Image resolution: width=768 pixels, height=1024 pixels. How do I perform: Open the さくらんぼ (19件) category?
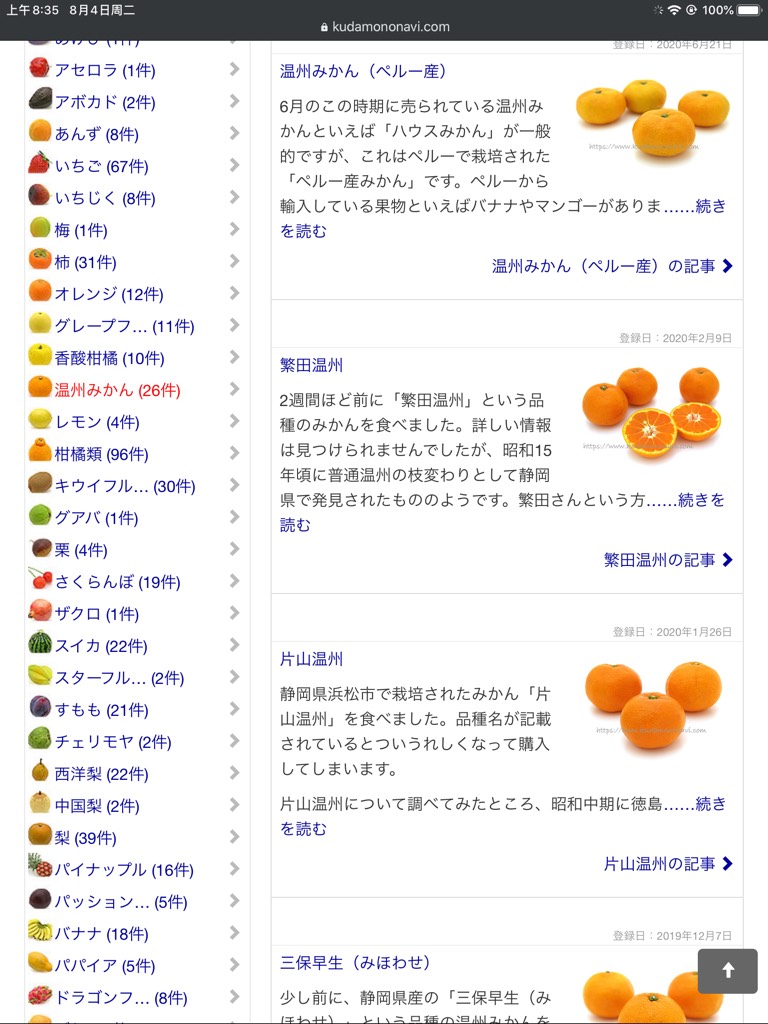(x=117, y=582)
